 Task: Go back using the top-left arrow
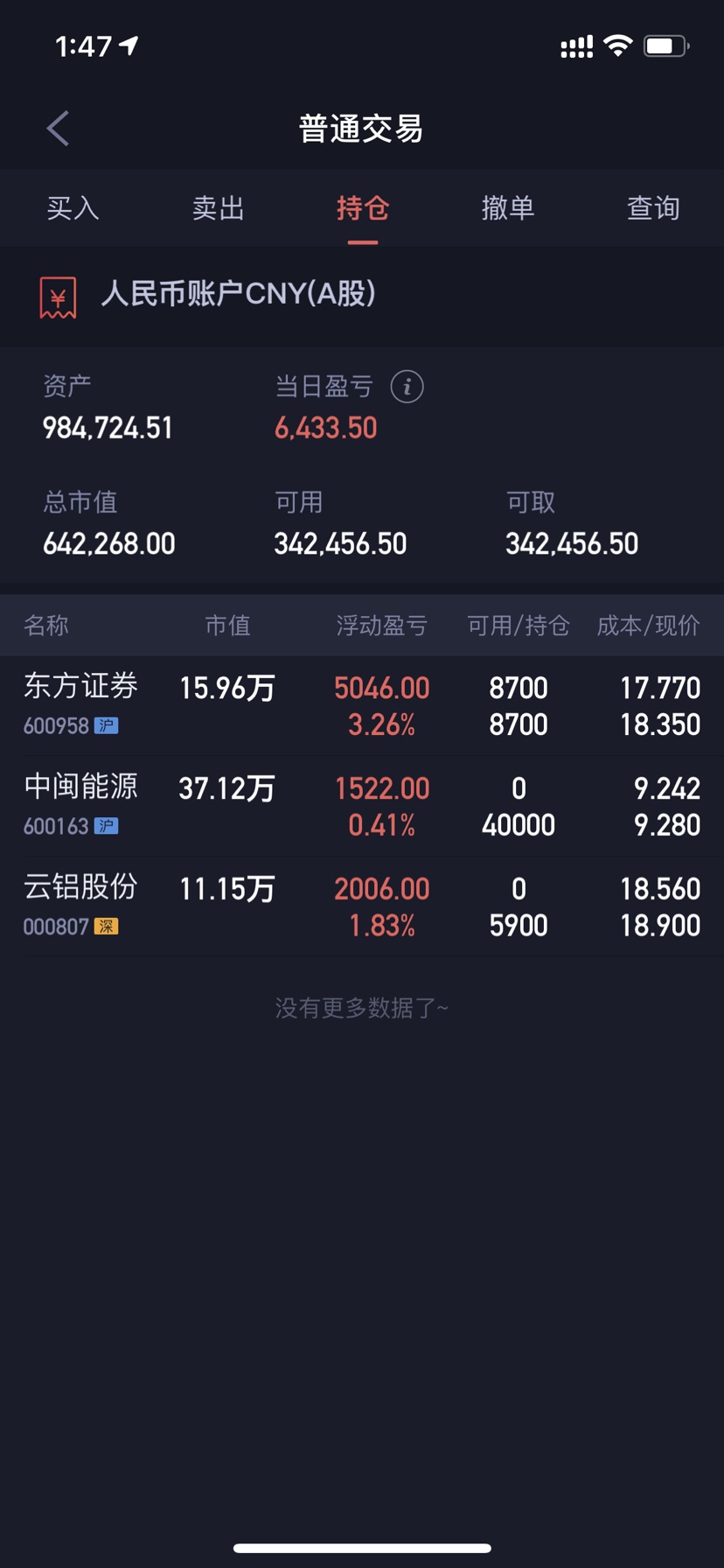click(x=58, y=129)
